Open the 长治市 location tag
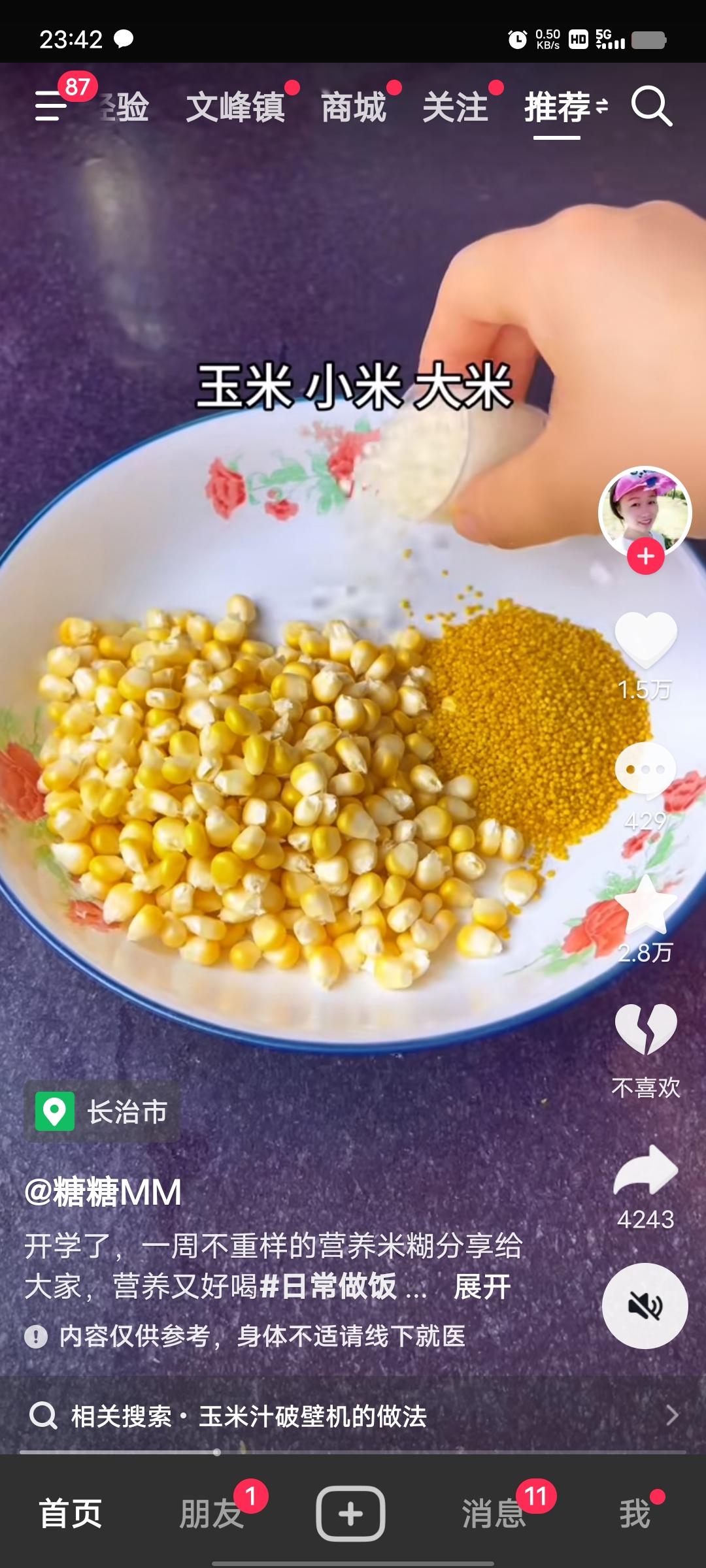 click(x=103, y=1112)
